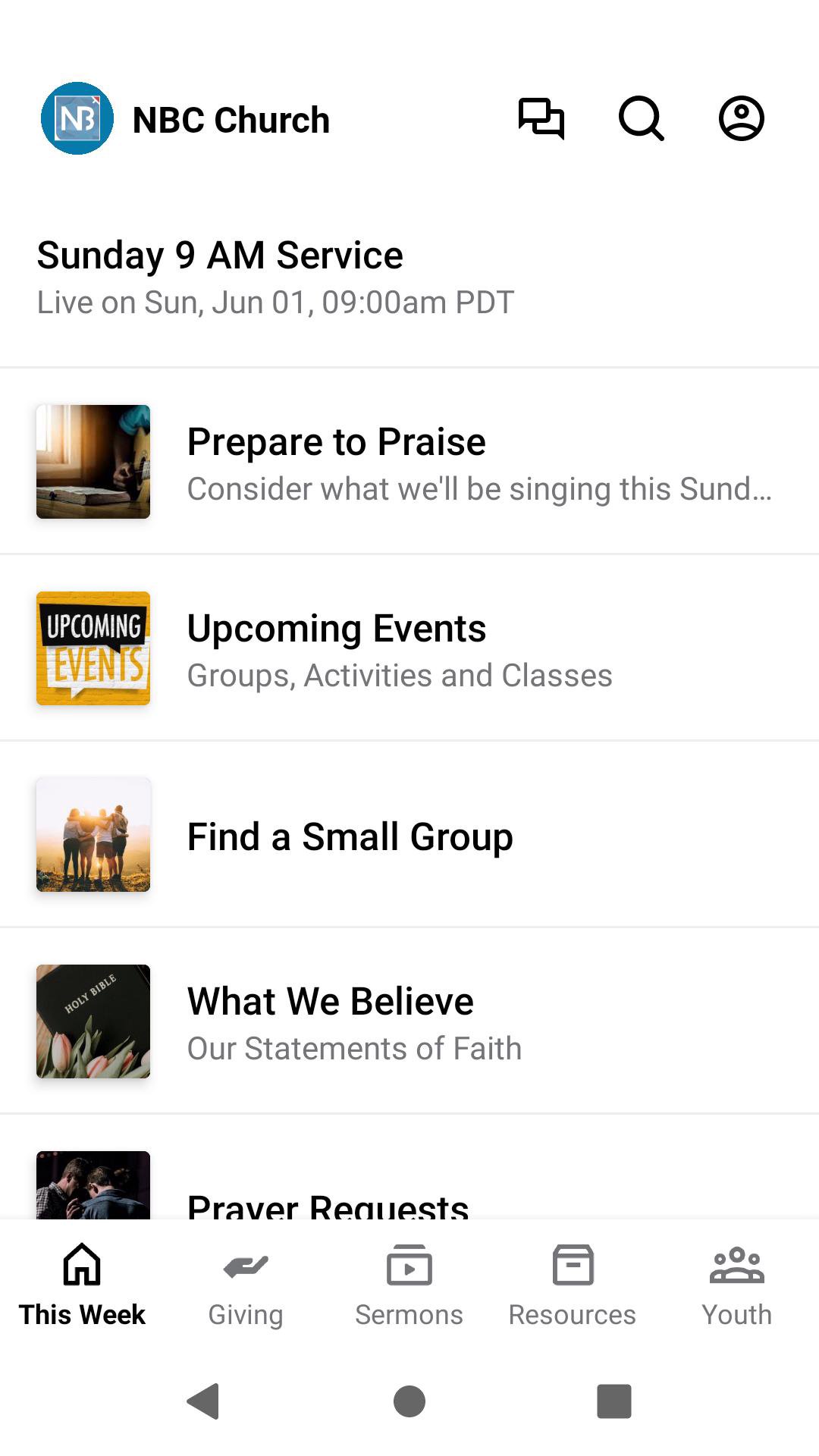Open search in the app bar
Screen dimensions: 819x1456
[642, 119]
